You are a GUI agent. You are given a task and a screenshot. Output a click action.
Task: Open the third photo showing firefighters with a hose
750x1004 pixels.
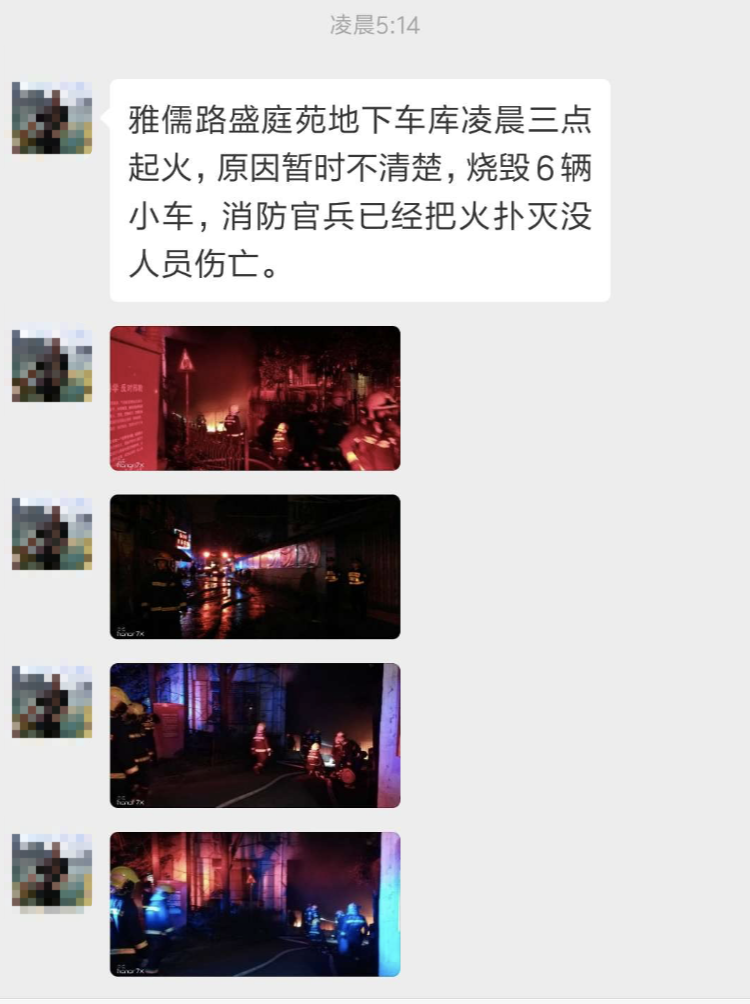[x=255, y=735]
